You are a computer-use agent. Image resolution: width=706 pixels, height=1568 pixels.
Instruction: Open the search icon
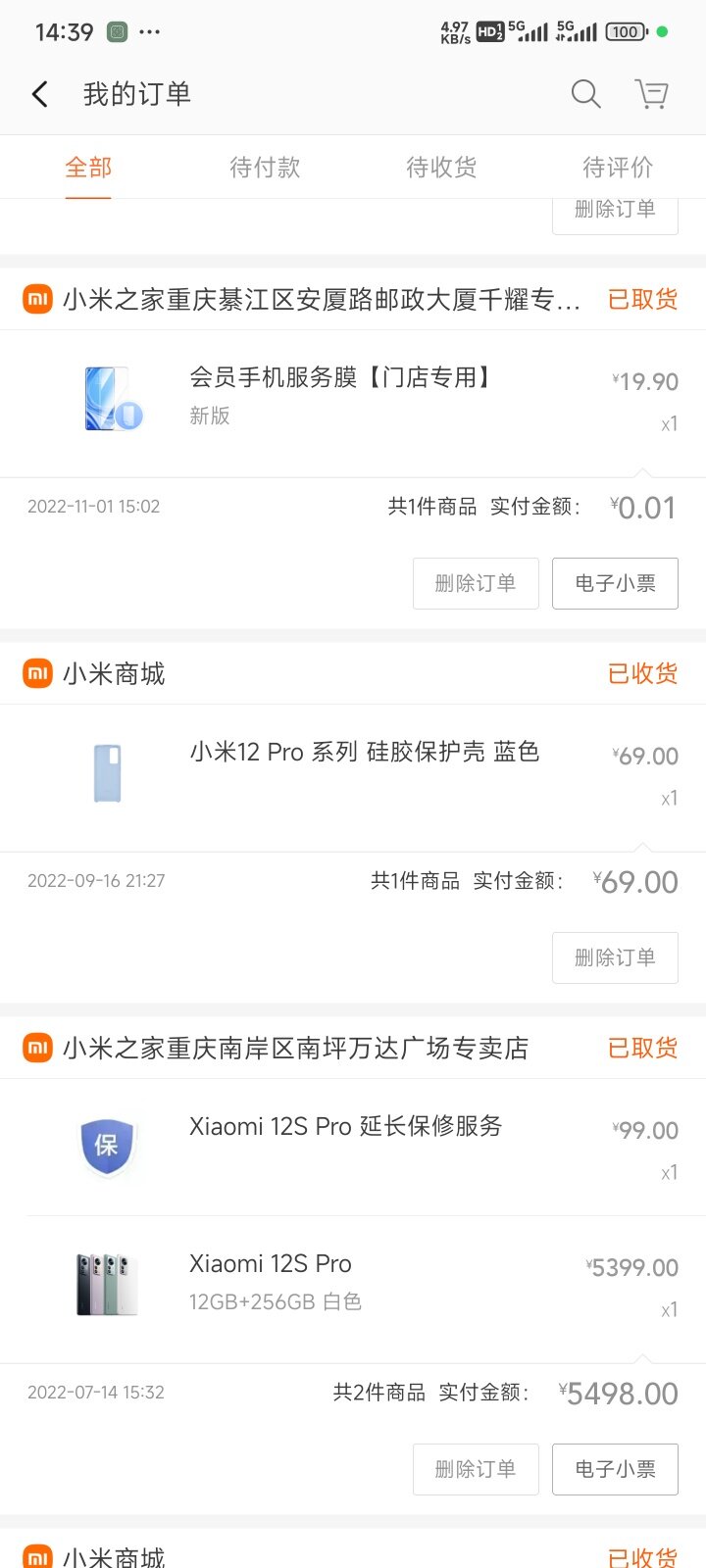click(585, 94)
